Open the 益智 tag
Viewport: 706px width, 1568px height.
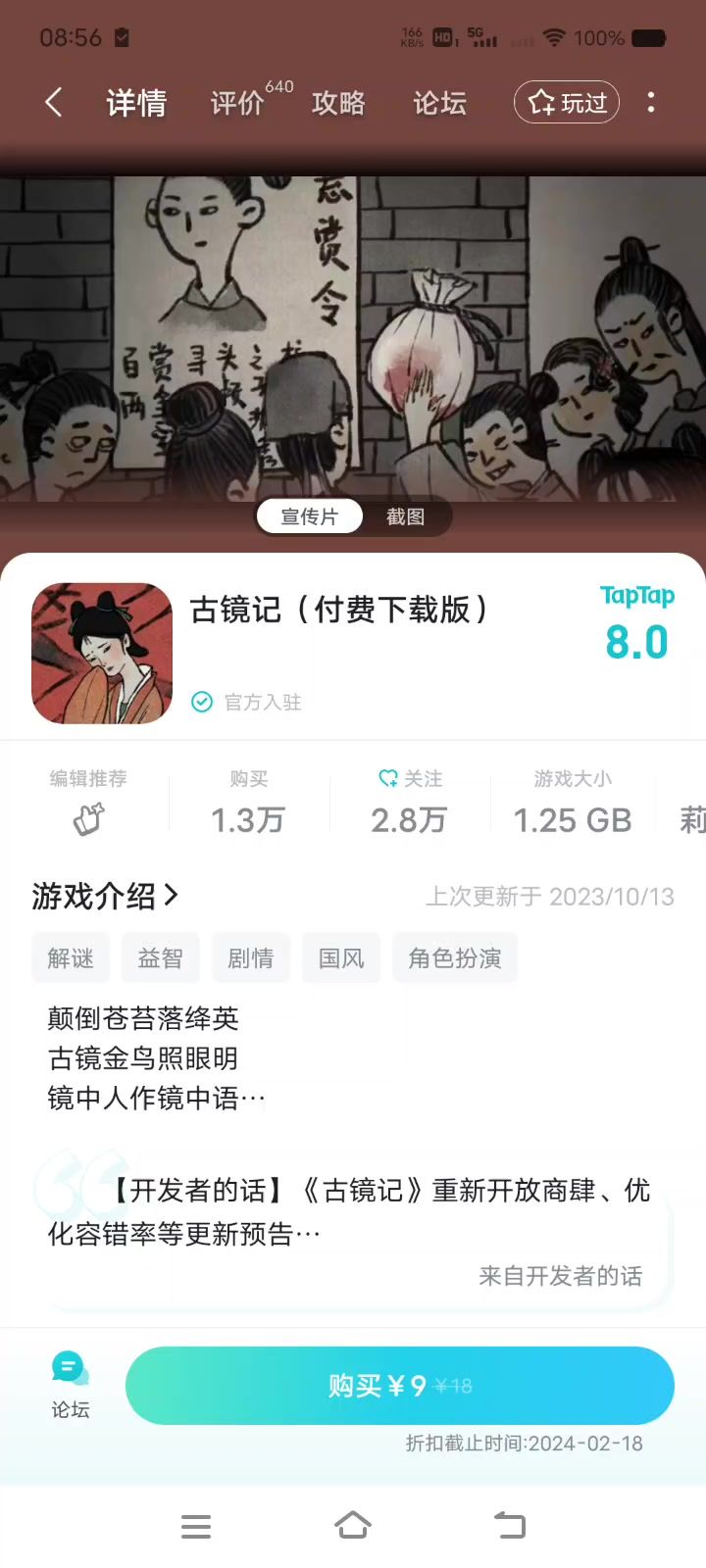tap(161, 957)
